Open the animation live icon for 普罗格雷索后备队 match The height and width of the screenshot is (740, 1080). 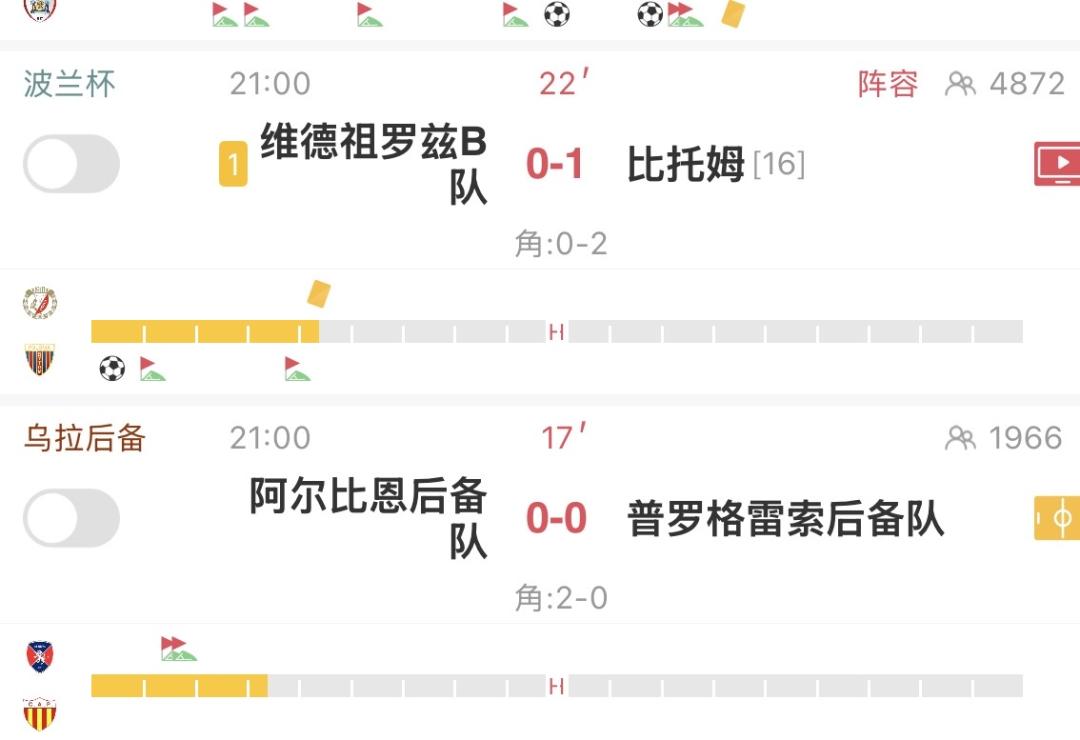click(x=1057, y=517)
